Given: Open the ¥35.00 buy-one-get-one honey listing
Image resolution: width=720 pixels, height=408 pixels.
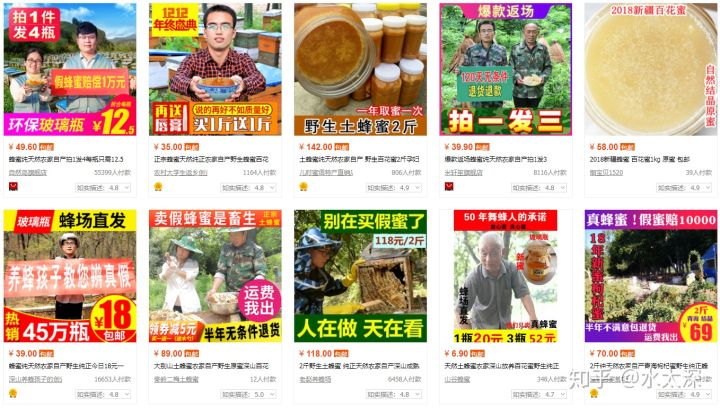Looking at the screenshot, I should click(x=214, y=68).
